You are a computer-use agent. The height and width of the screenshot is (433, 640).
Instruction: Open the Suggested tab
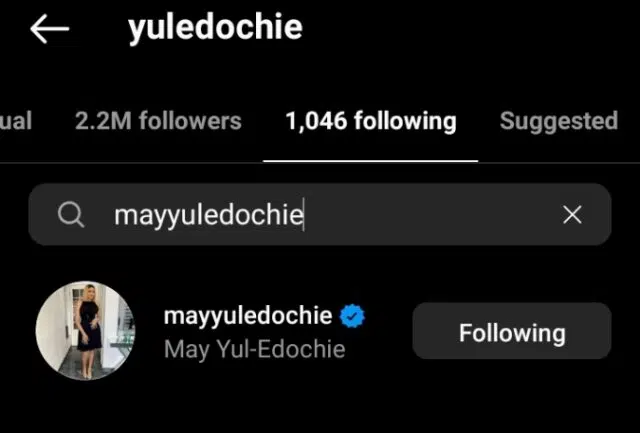pyautogui.click(x=558, y=121)
